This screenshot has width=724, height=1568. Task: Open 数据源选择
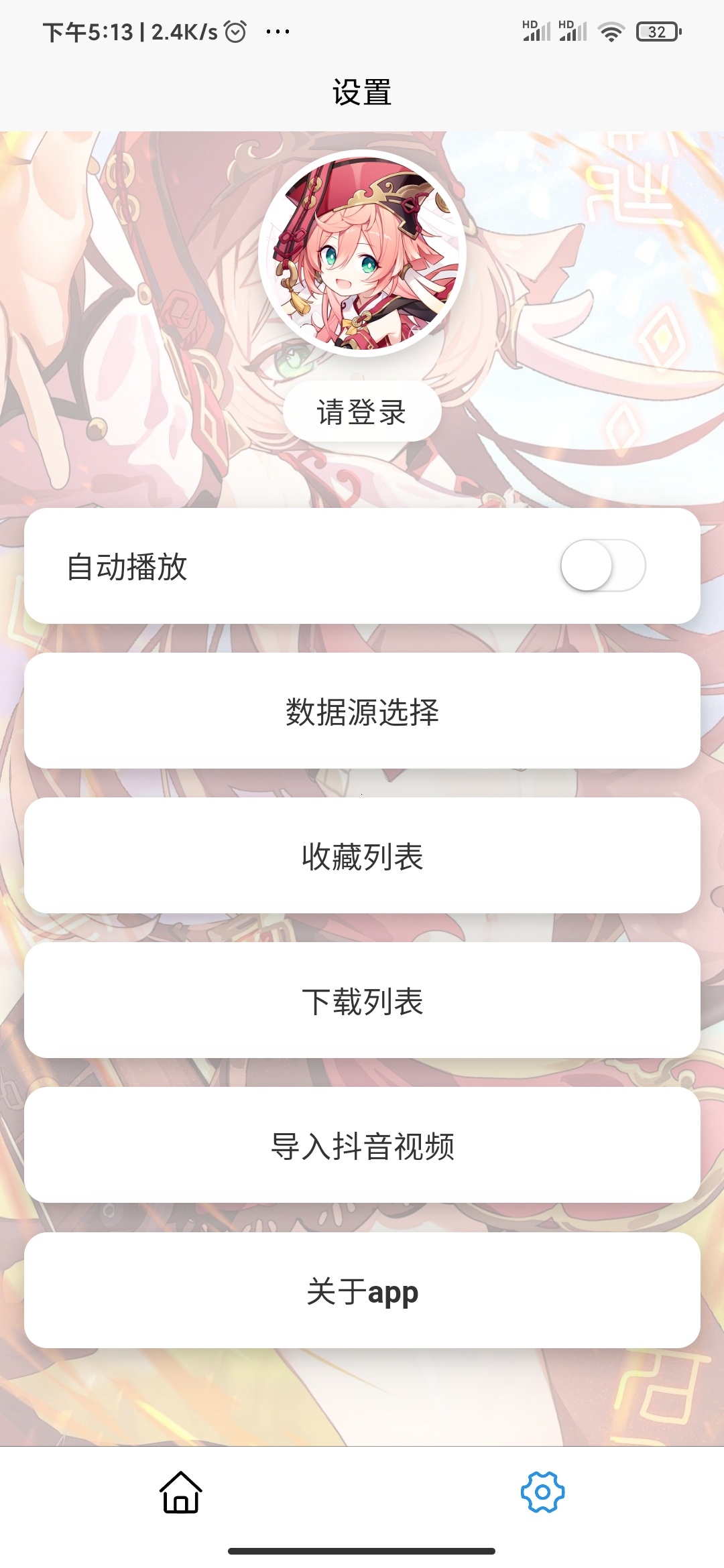pyautogui.click(x=362, y=711)
